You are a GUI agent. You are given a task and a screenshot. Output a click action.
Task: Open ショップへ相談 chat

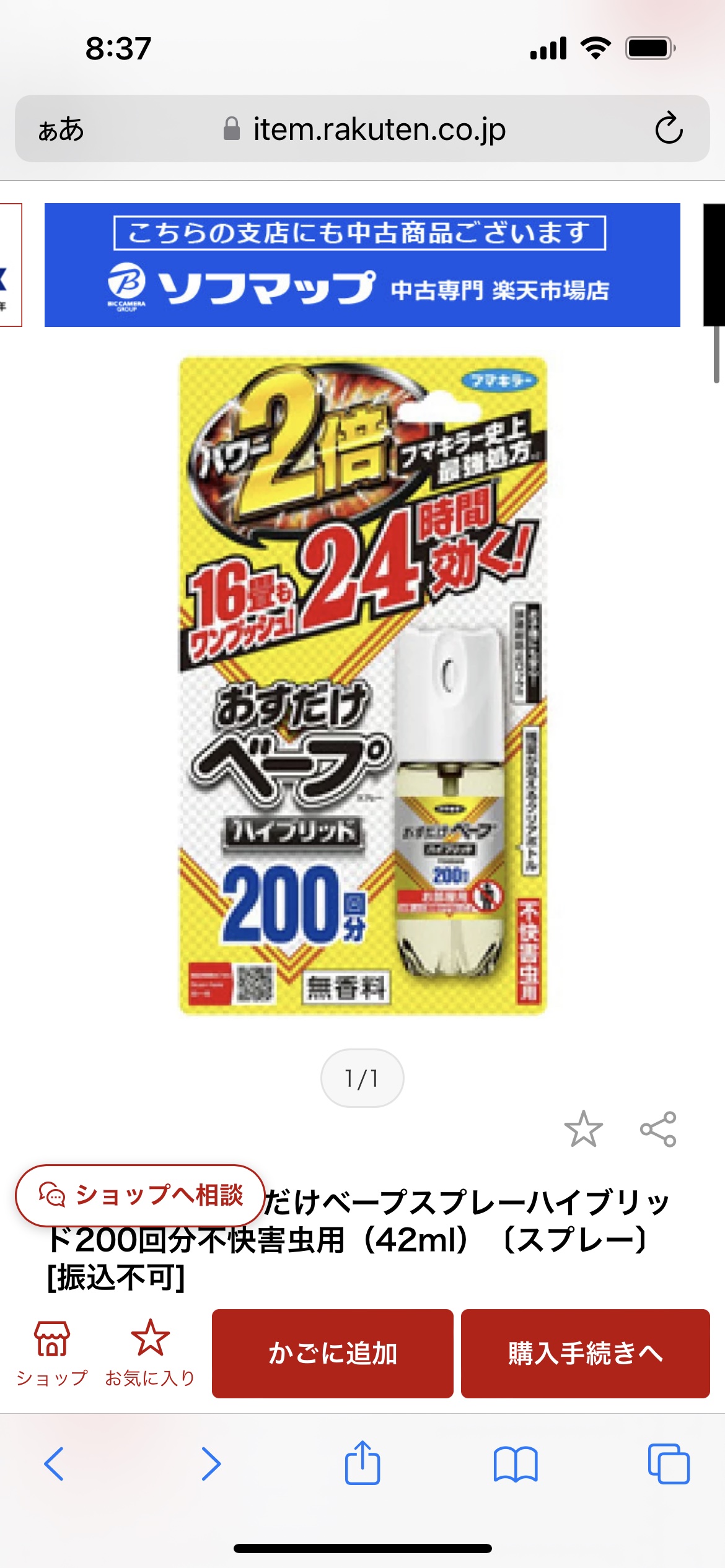click(141, 1195)
